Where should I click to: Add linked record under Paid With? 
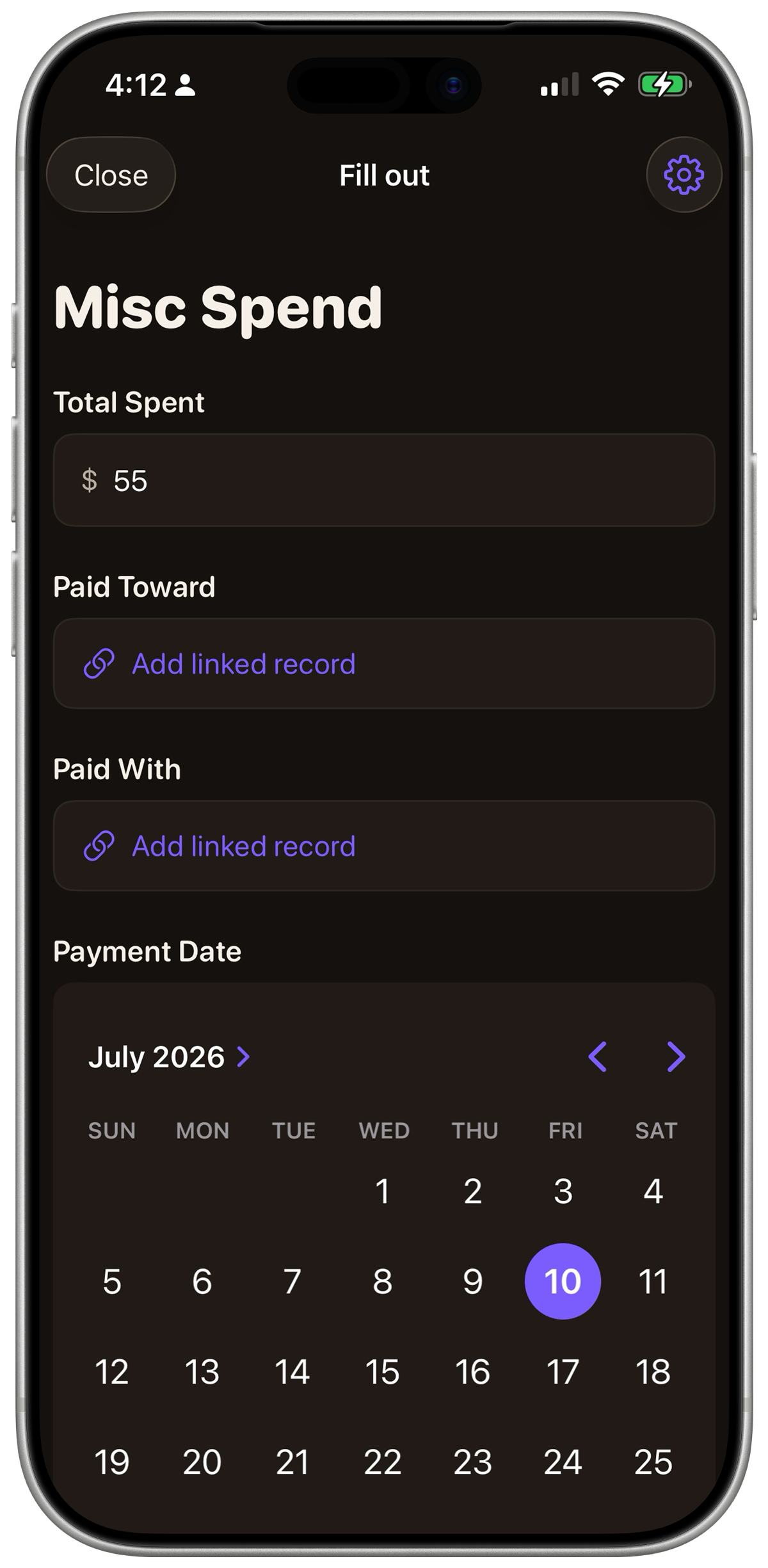[384, 846]
